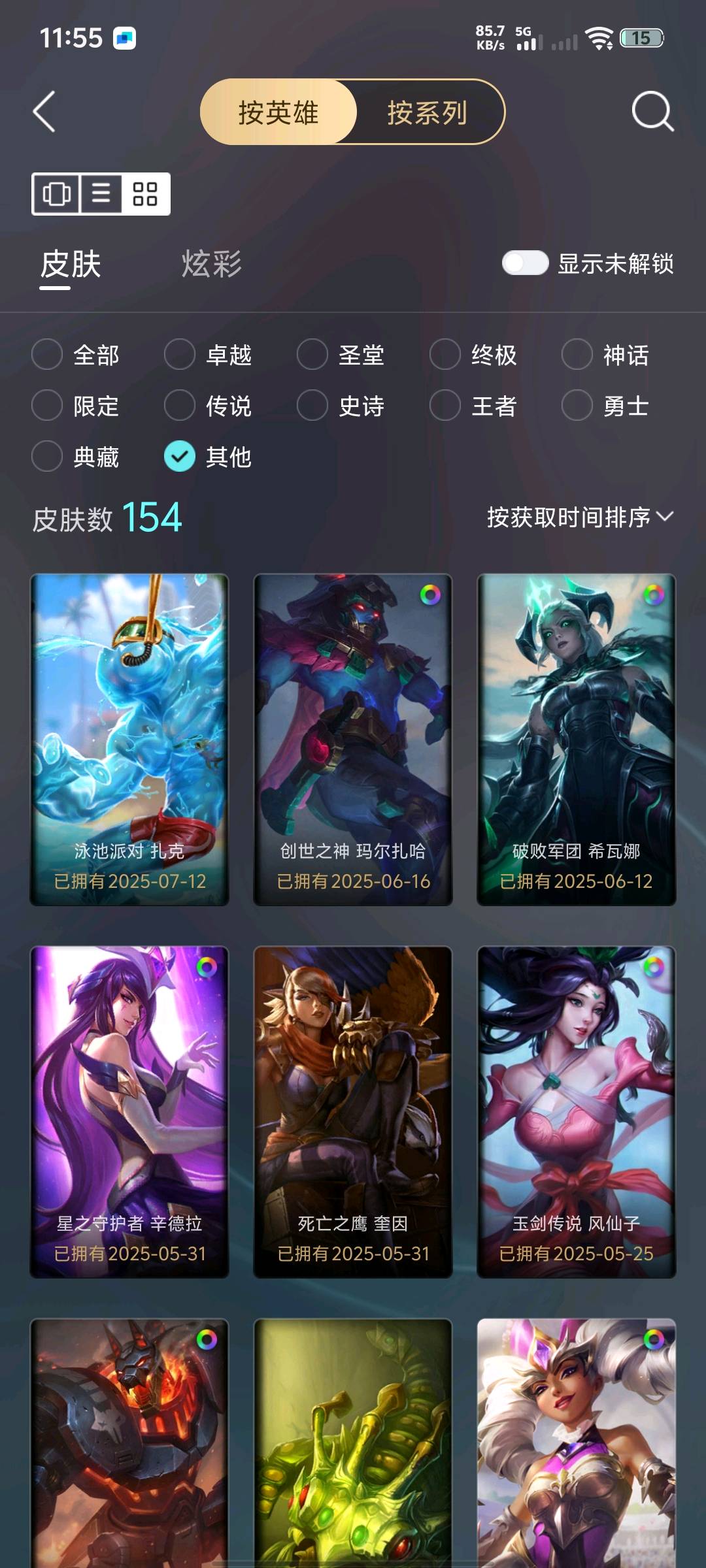Select the list view layout icon
This screenshot has width=706, height=1568.
[101, 193]
